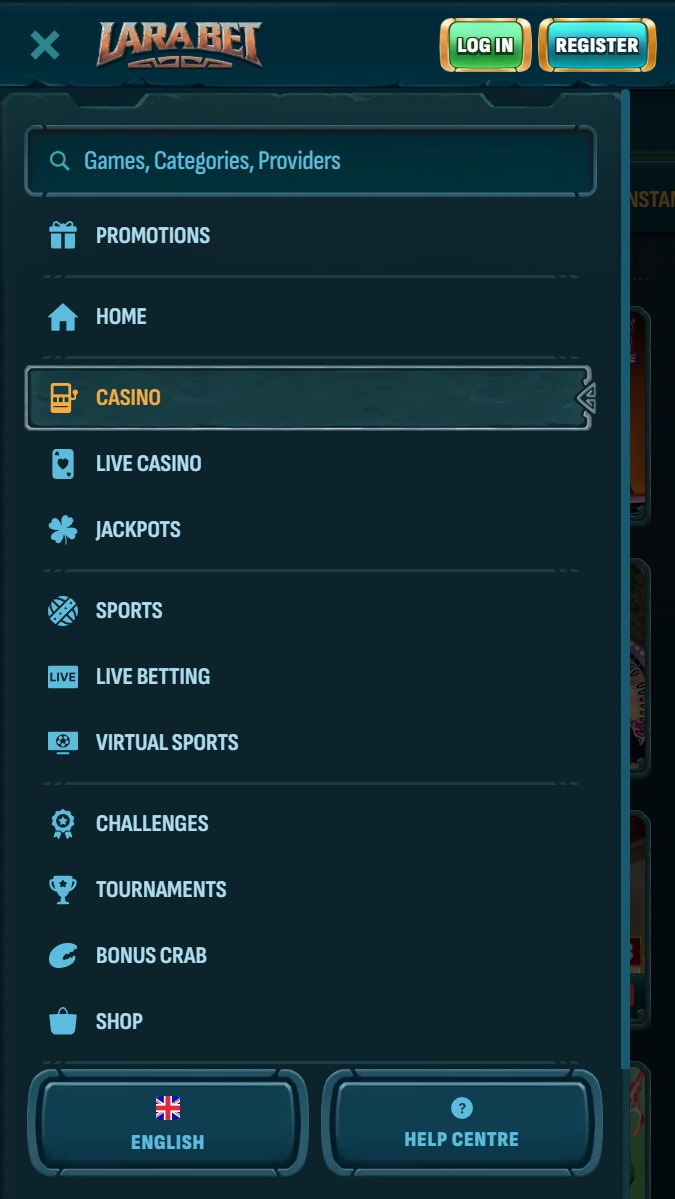Go to Live Betting
The width and height of the screenshot is (675, 1199).
coord(152,676)
